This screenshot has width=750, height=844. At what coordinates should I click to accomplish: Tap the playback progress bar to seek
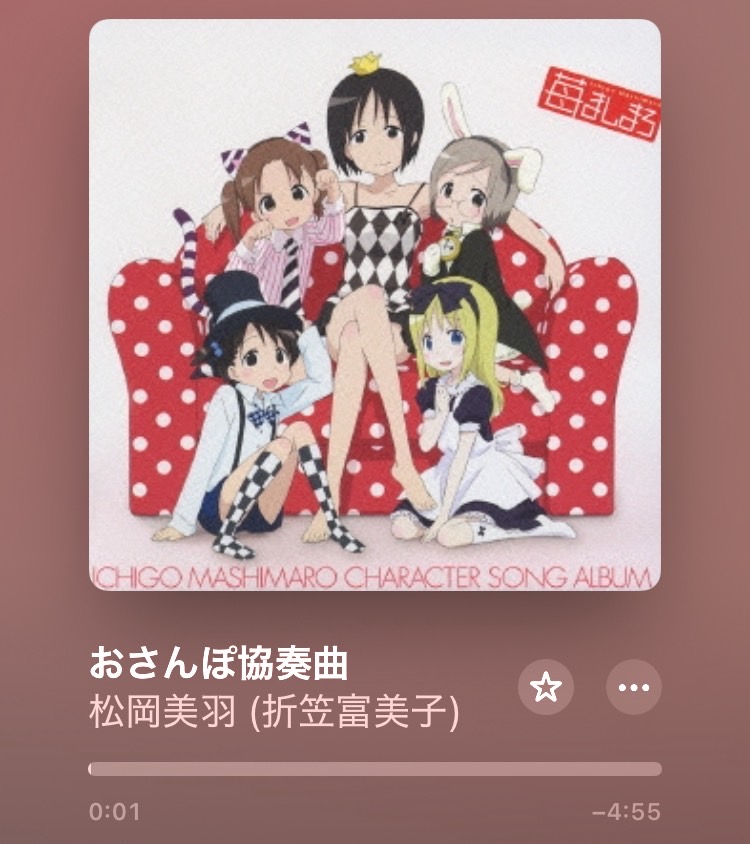tap(375, 769)
